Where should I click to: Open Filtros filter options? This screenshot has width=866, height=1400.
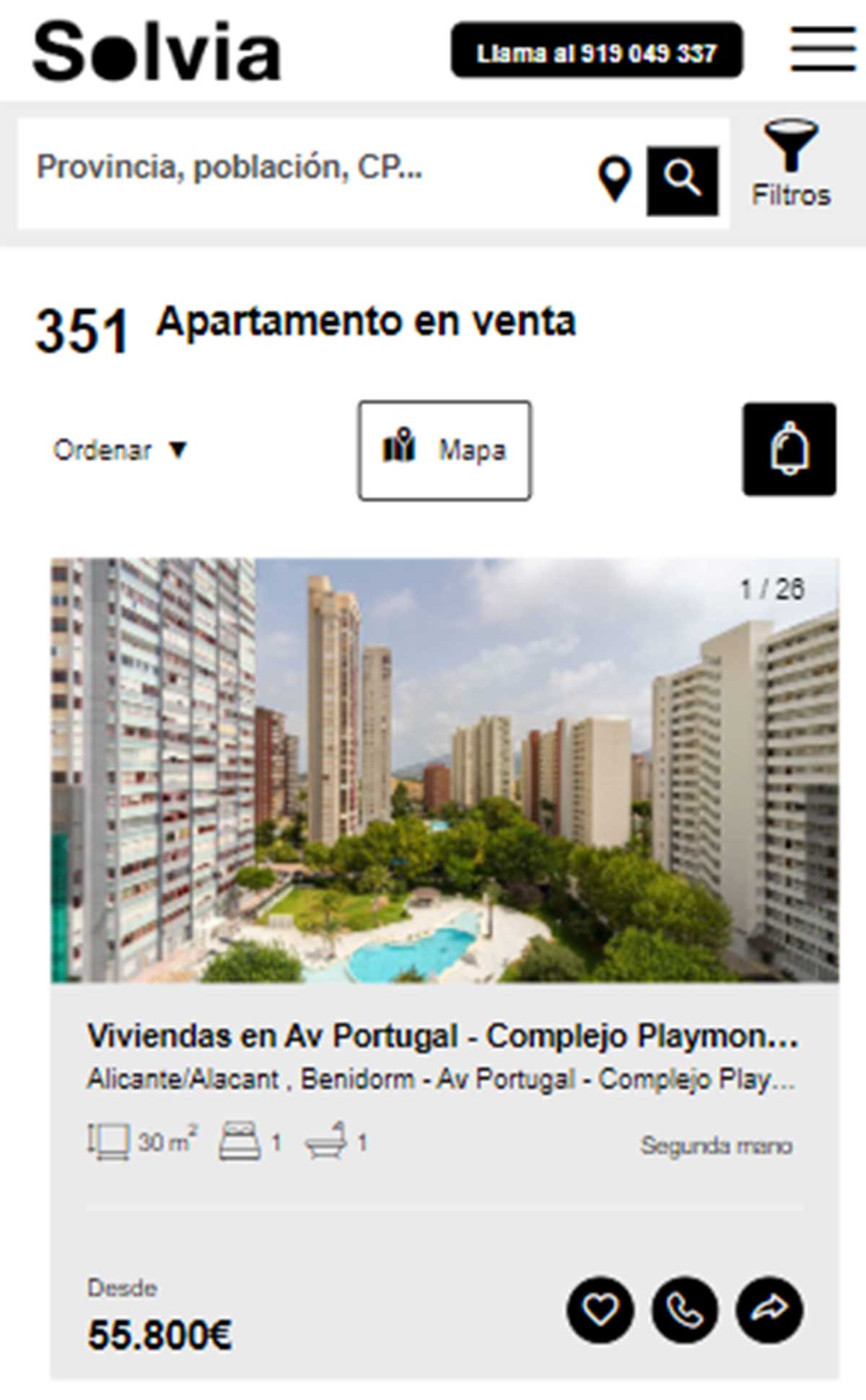pos(791,165)
